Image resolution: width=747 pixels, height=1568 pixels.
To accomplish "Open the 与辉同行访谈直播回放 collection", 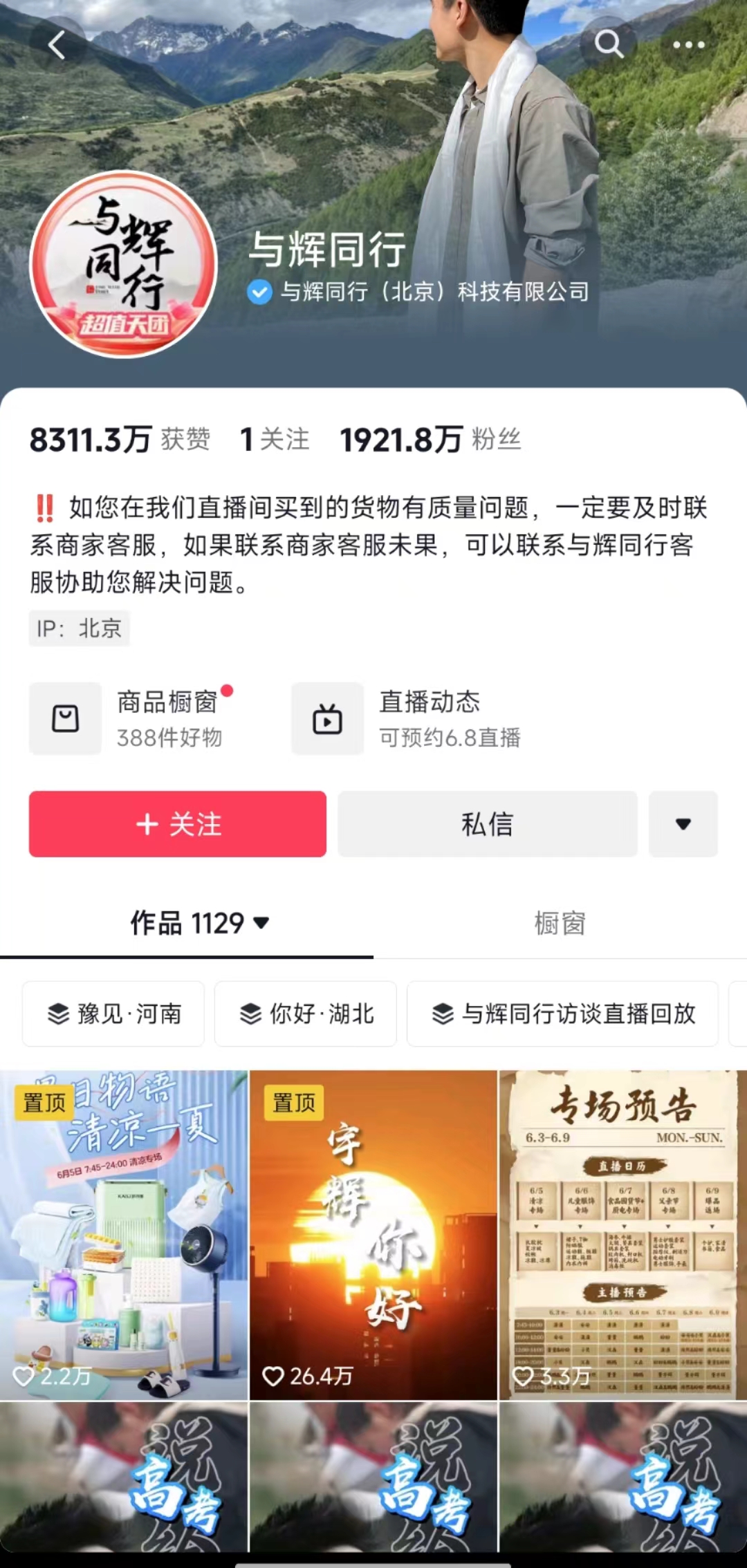I will [x=562, y=1014].
